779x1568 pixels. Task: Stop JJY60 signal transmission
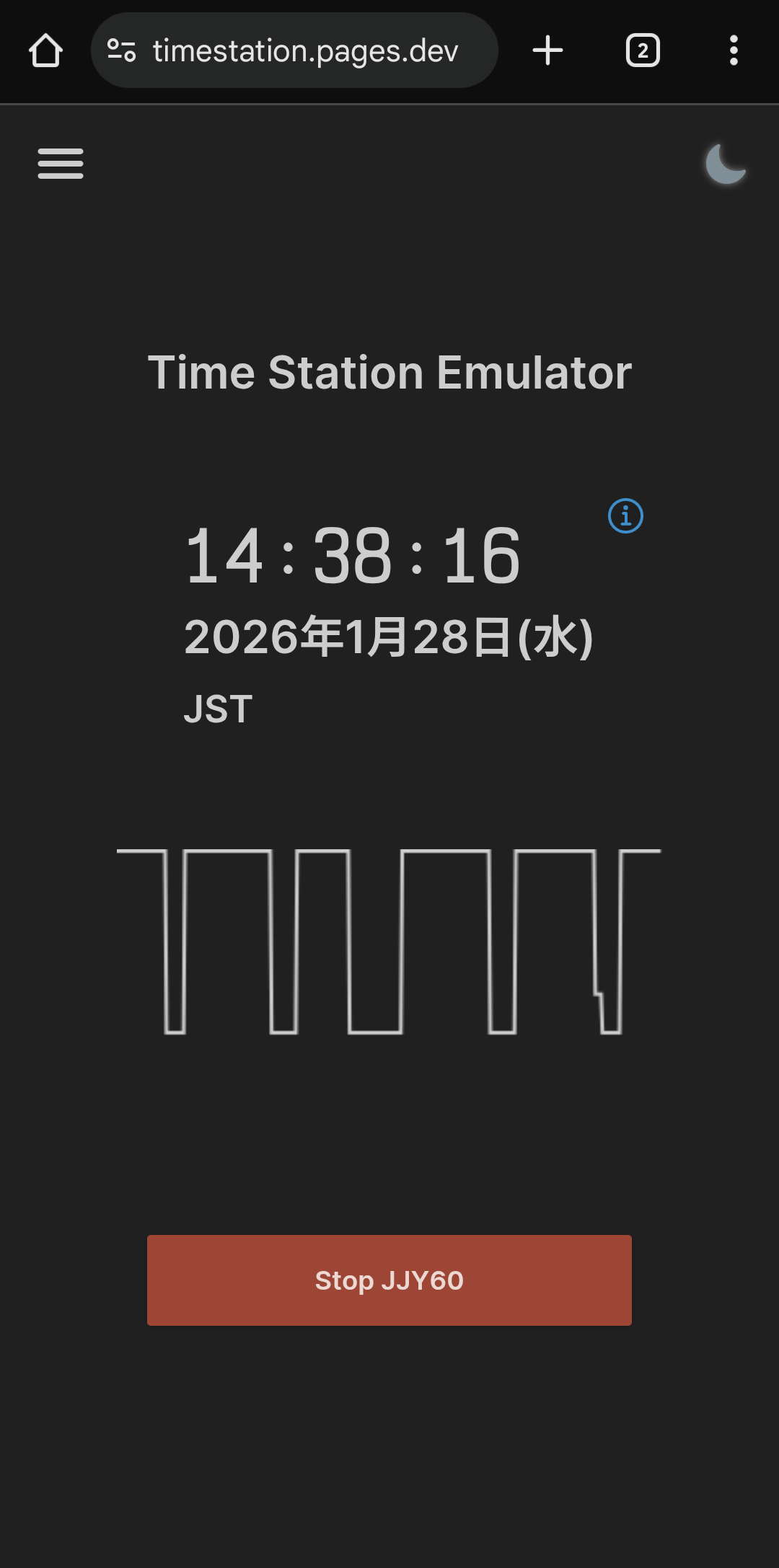point(389,1280)
